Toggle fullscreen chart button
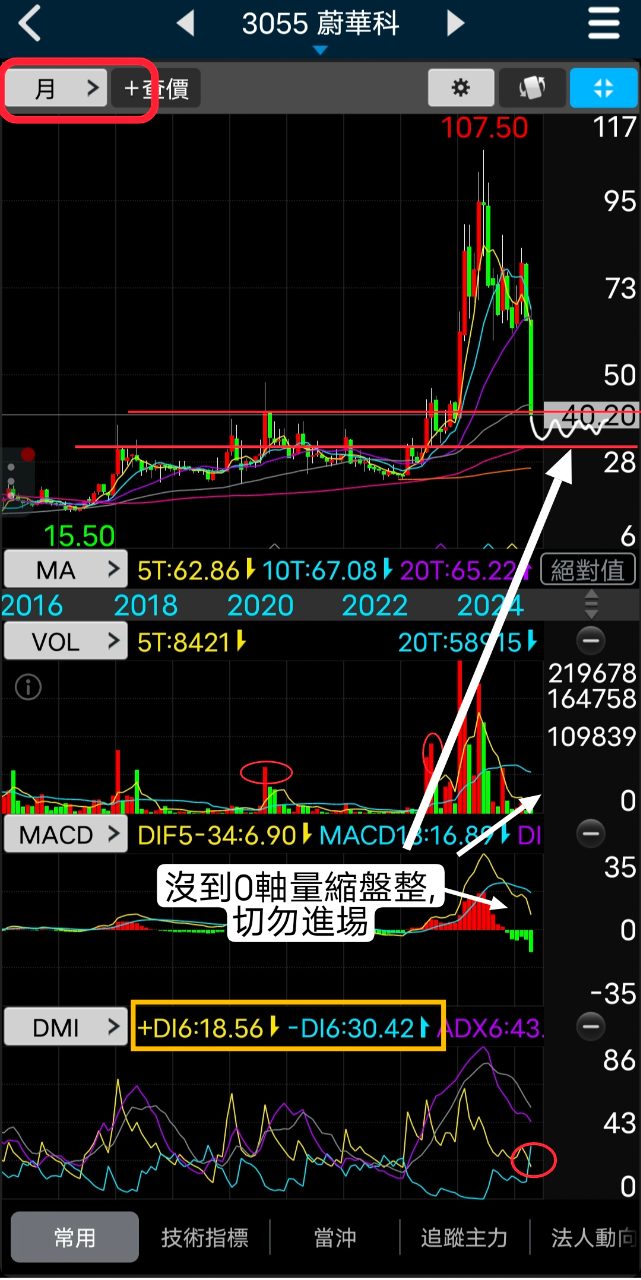Screen dimensions: 641x1280 [x=603, y=88]
